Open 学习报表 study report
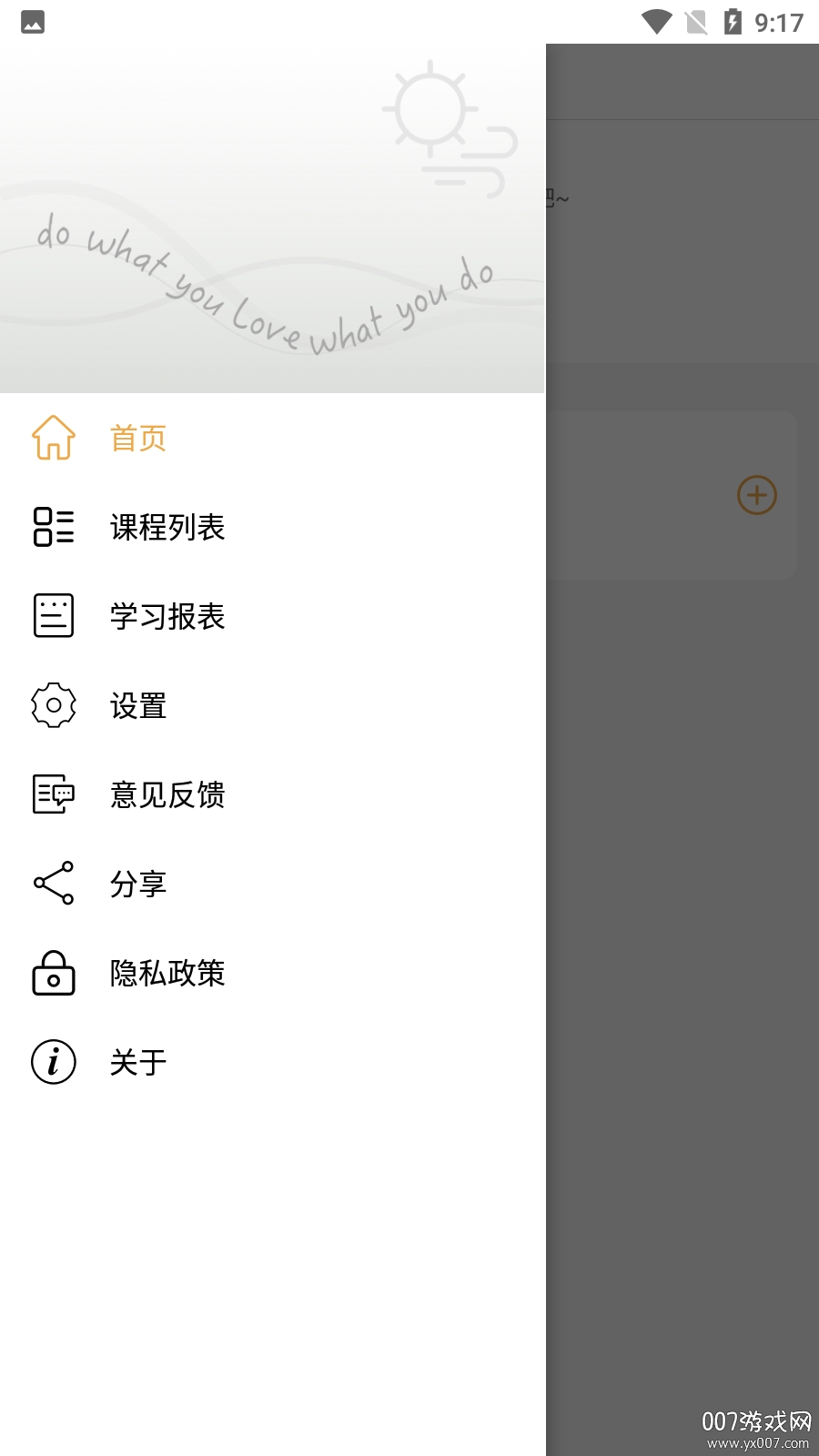819x1456 pixels. 167,616
